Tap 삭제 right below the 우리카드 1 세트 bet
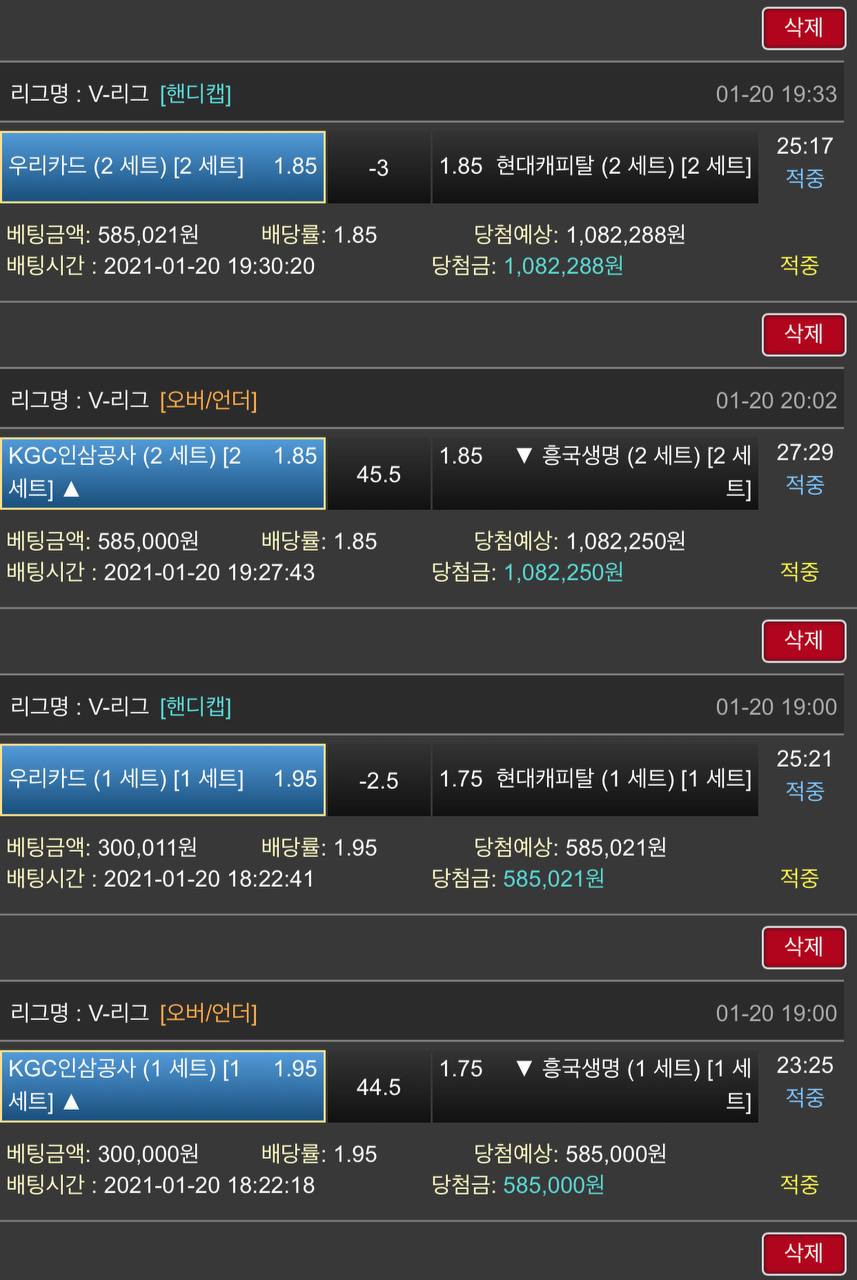 [x=803, y=946]
